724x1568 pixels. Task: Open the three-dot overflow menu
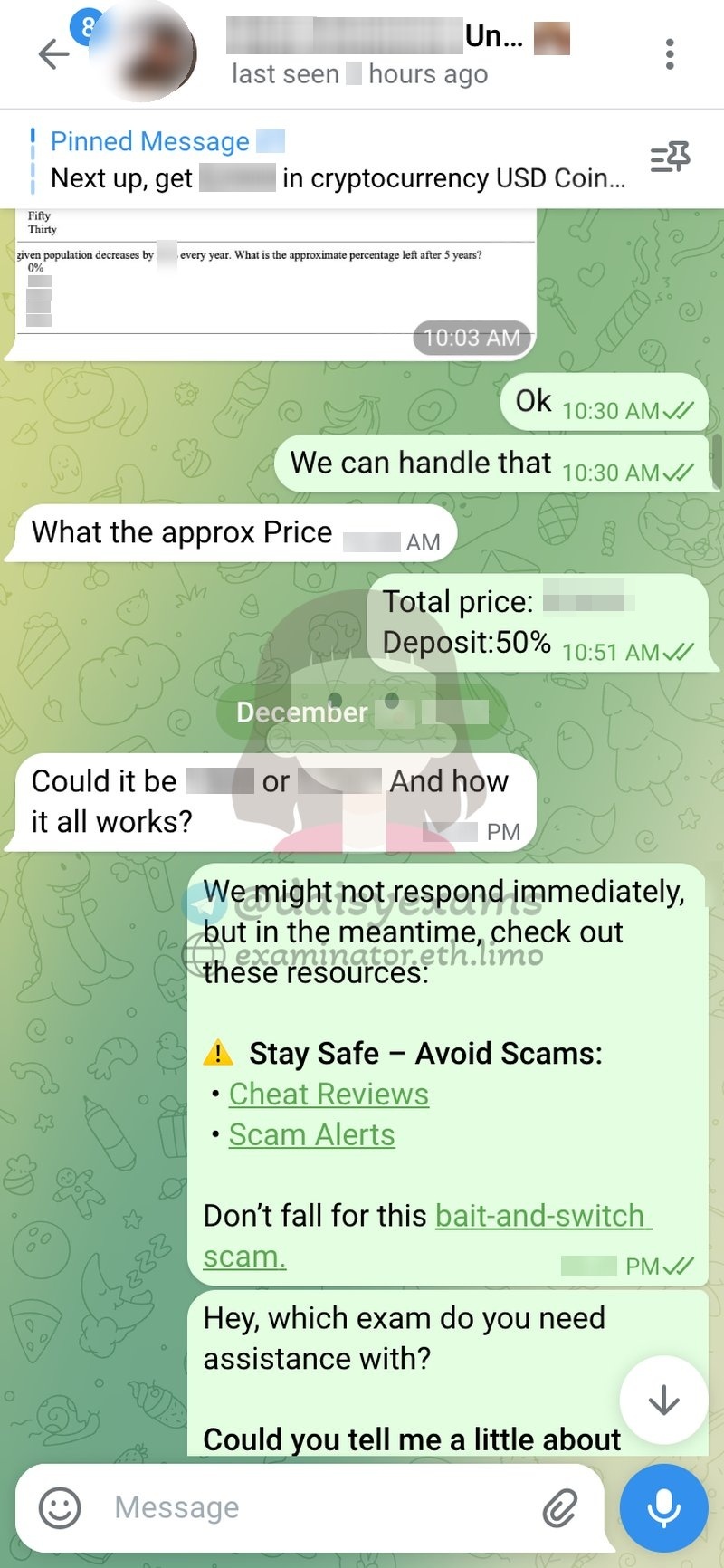[670, 54]
